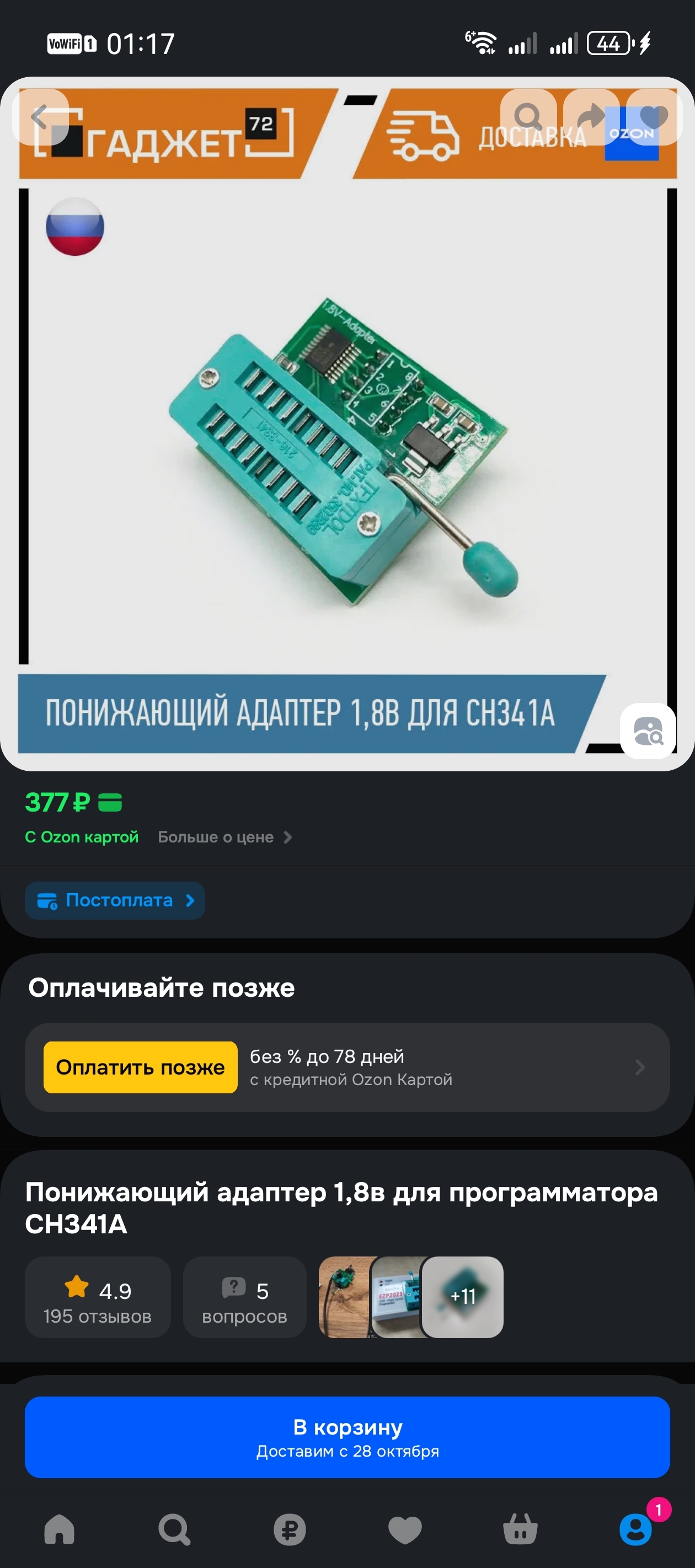The height and width of the screenshot is (1568, 695).
Task: Open the search tab in bottom bar
Action: [x=174, y=1529]
